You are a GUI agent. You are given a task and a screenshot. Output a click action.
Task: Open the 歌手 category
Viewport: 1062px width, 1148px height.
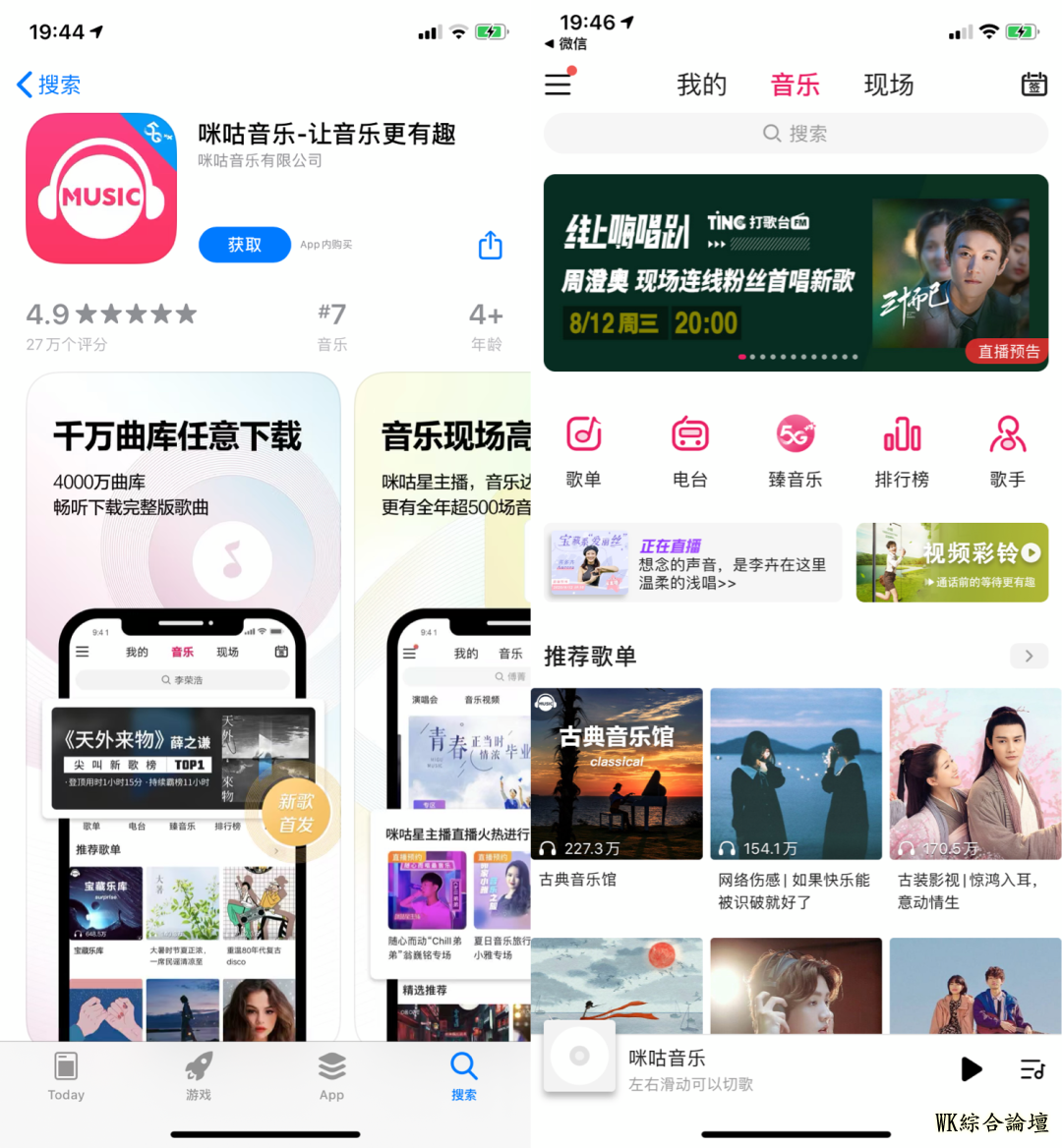(1008, 450)
